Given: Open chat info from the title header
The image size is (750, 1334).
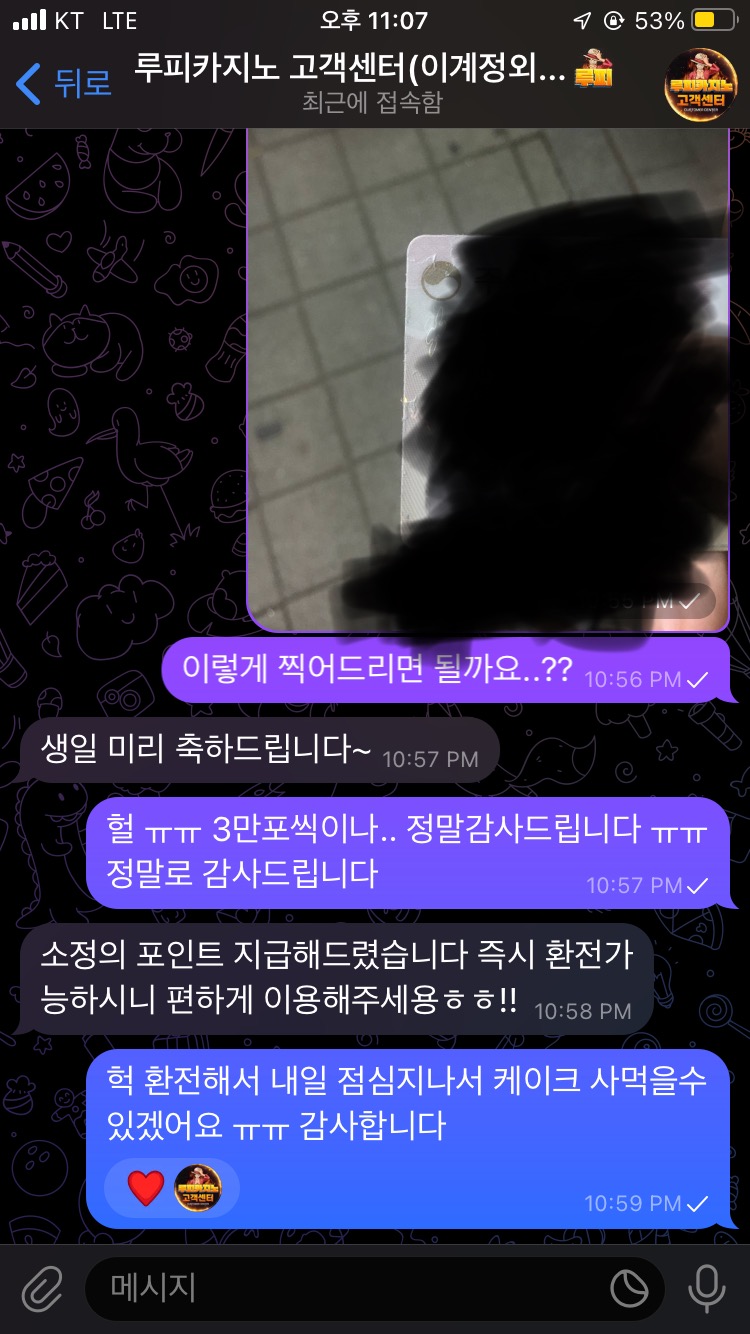Looking at the screenshot, I should (x=370, y=82).
